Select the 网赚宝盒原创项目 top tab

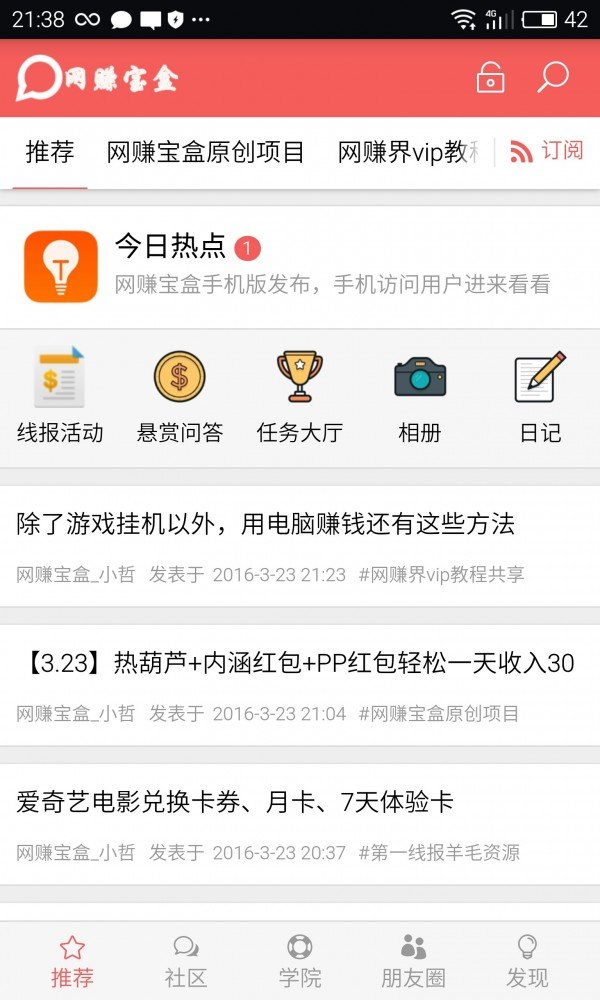(x=205, y=152)
